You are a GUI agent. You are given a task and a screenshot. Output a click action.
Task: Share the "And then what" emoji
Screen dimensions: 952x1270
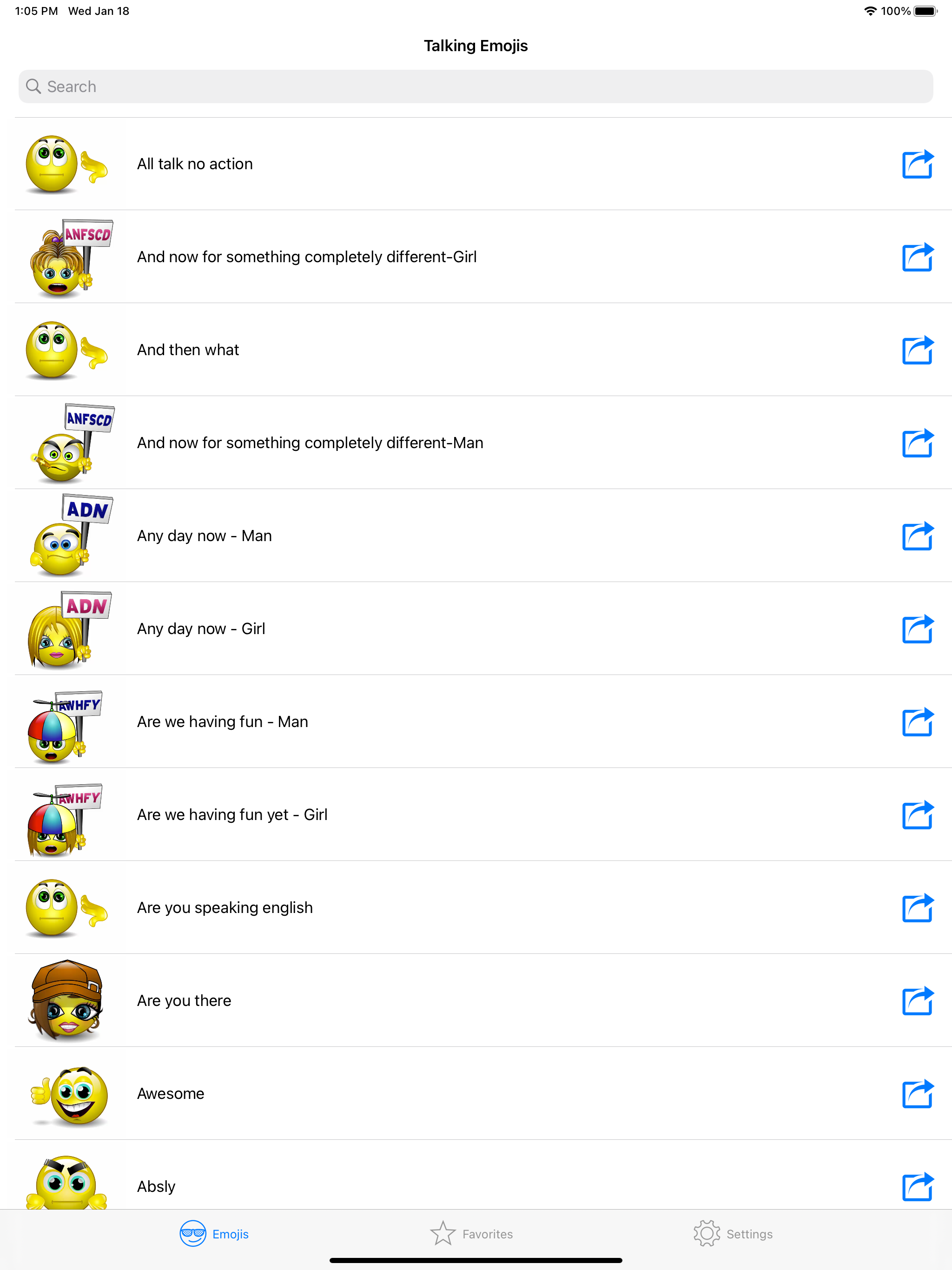[x=917, y=350]
